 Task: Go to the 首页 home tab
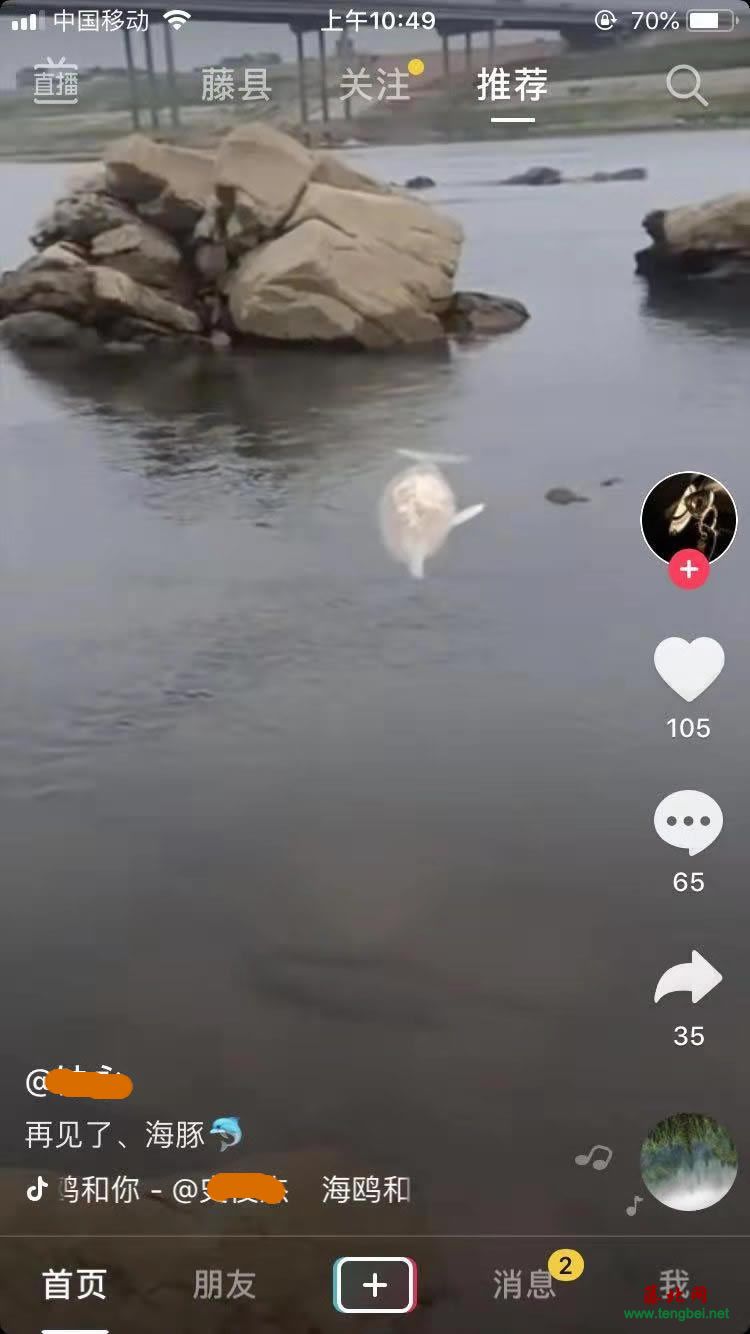[74, 1285]
